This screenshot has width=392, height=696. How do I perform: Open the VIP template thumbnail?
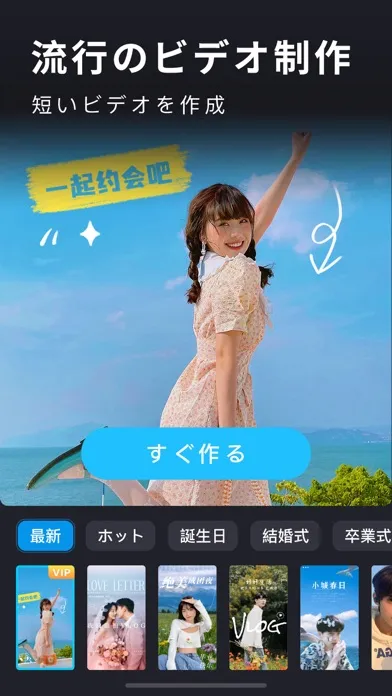[45, 617]
